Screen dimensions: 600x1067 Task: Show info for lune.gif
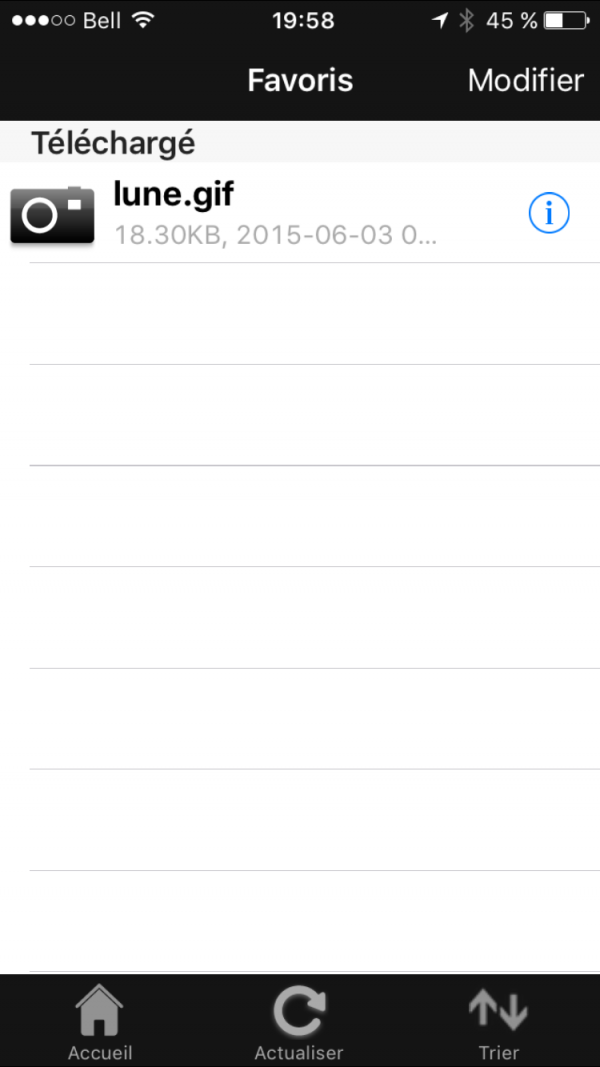548,213
